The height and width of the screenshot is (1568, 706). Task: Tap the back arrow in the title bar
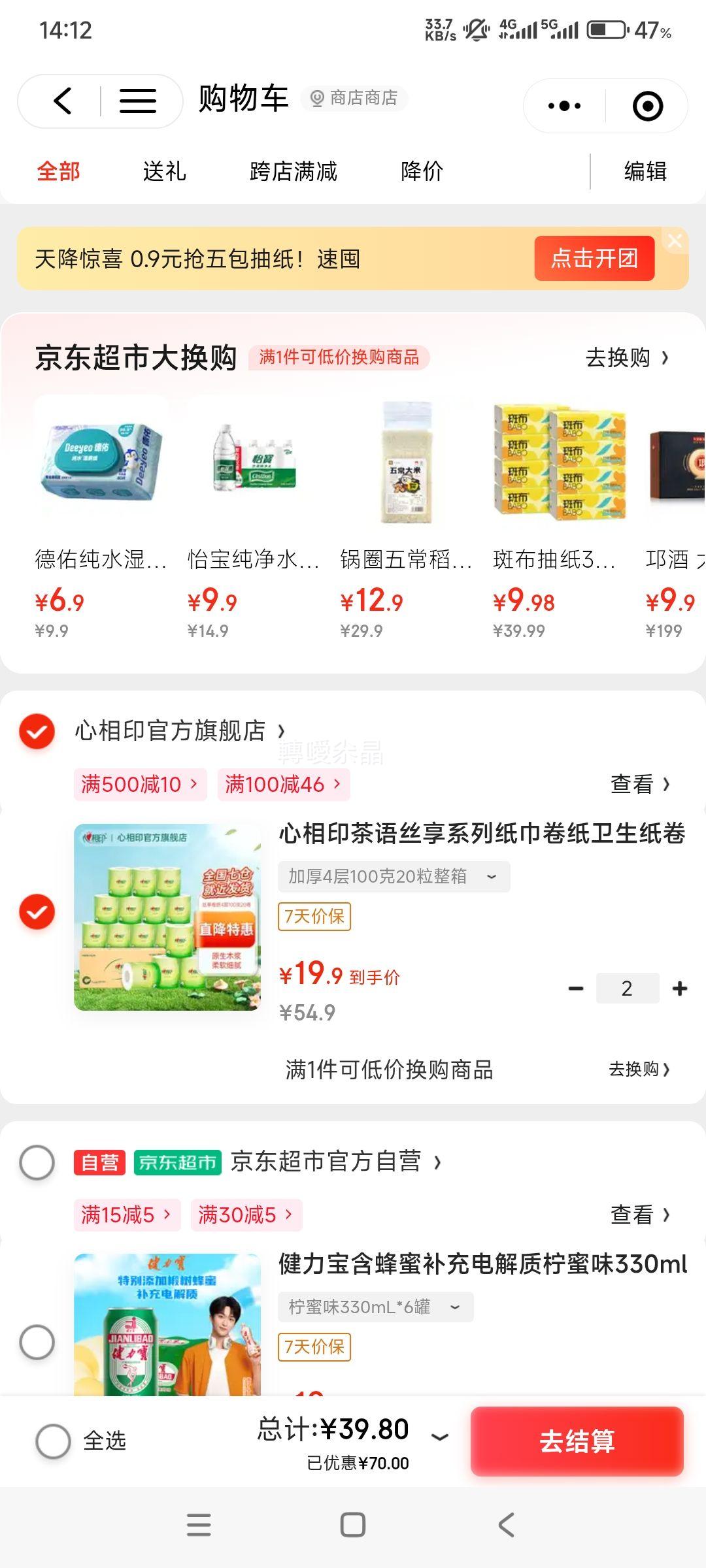point(62,101)
